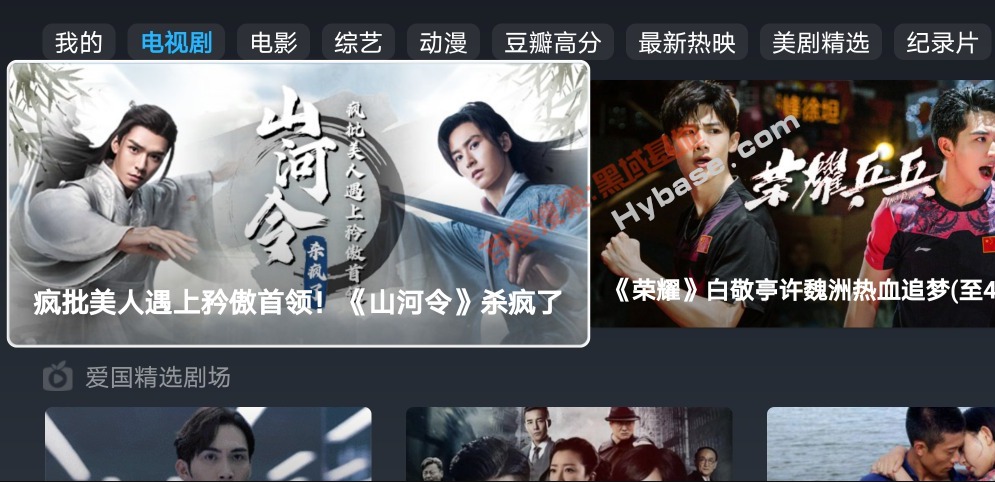Select the 电视剧 tab
Image resolution: width=995 pixels, height=482 pixels.
(x=176, y=43)
